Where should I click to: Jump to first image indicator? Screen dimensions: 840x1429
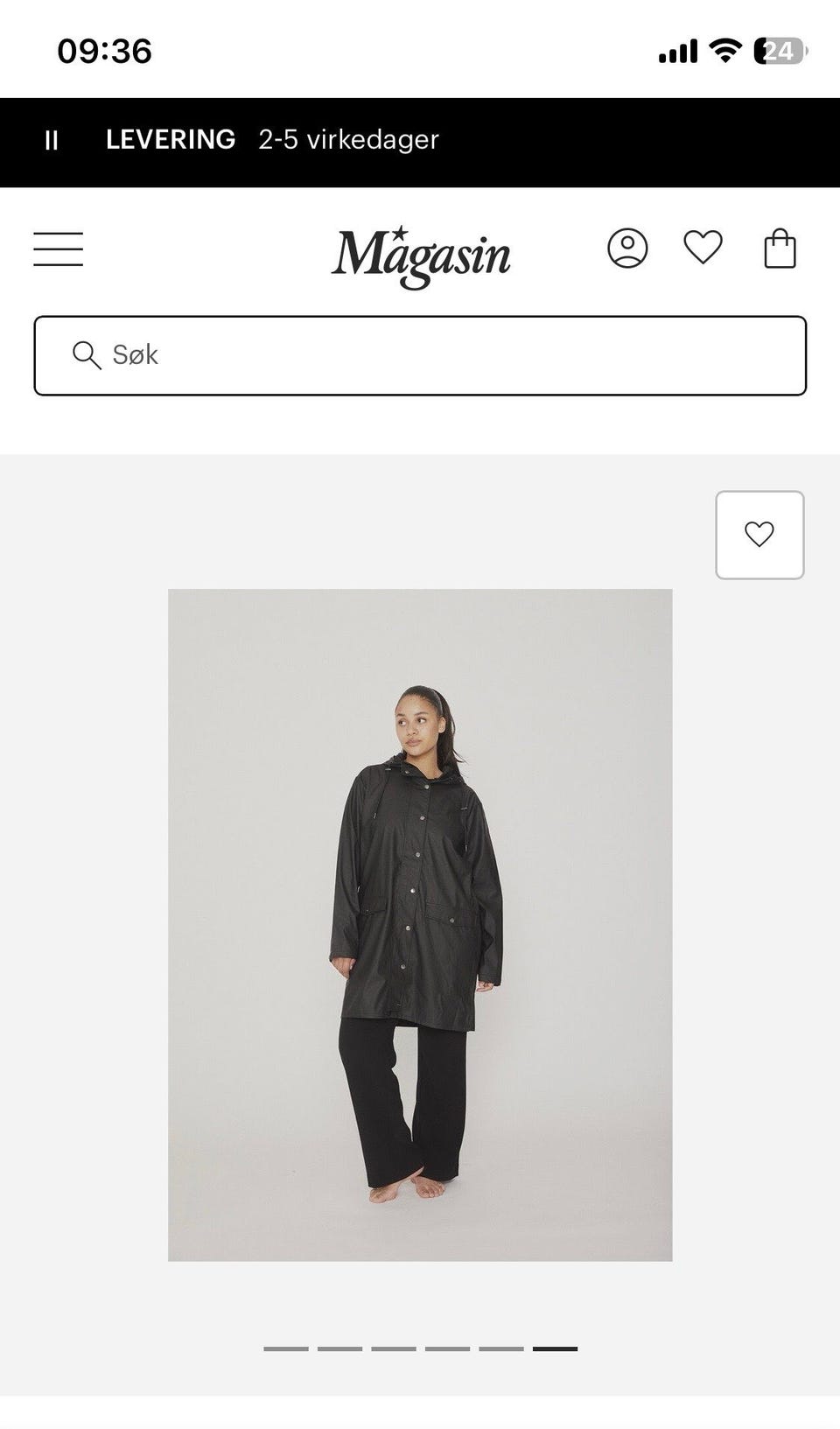click(x=286, y=1349)
